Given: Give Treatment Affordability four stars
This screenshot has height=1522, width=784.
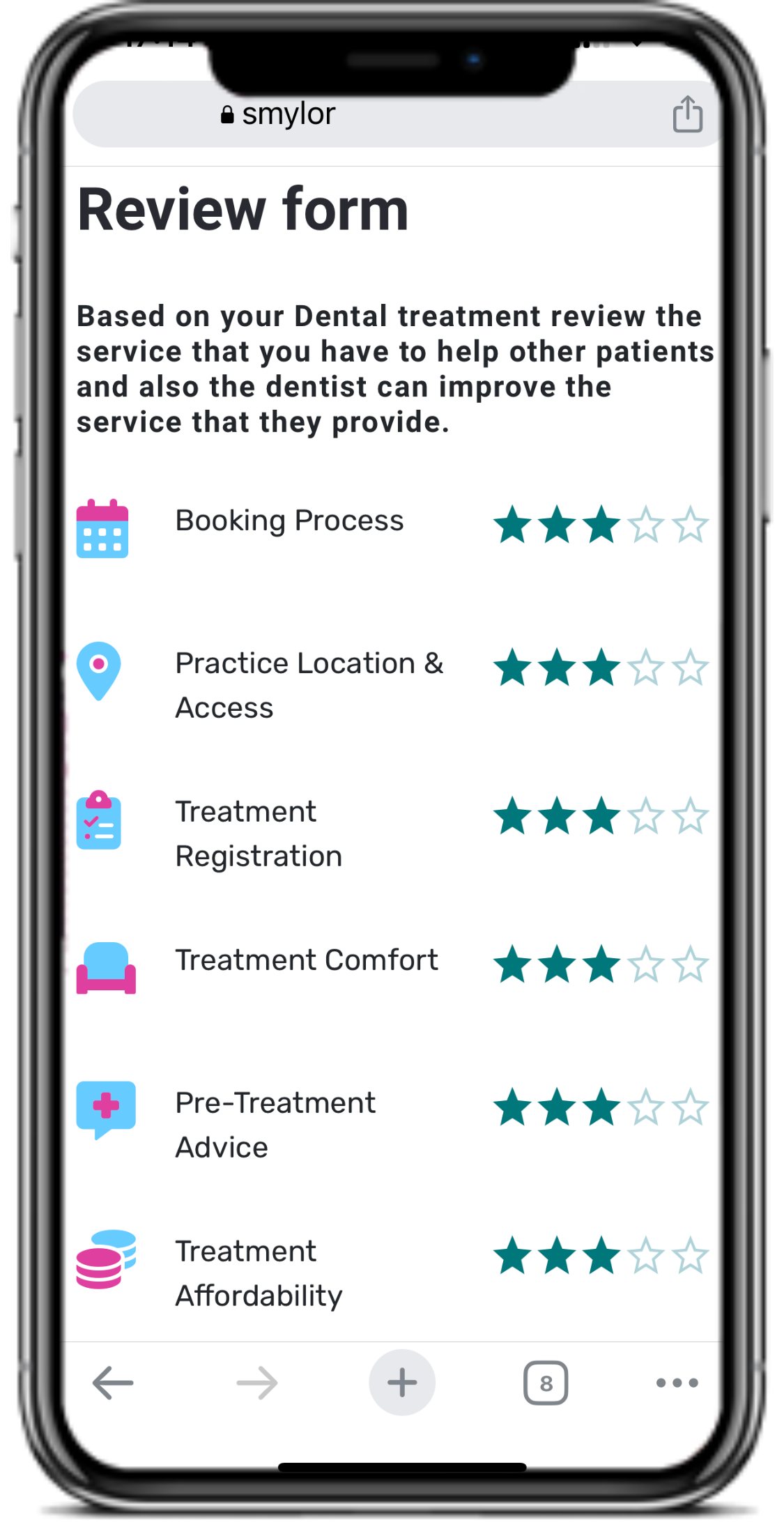Looking at the screenshot, I should [x=646, y=1256].
